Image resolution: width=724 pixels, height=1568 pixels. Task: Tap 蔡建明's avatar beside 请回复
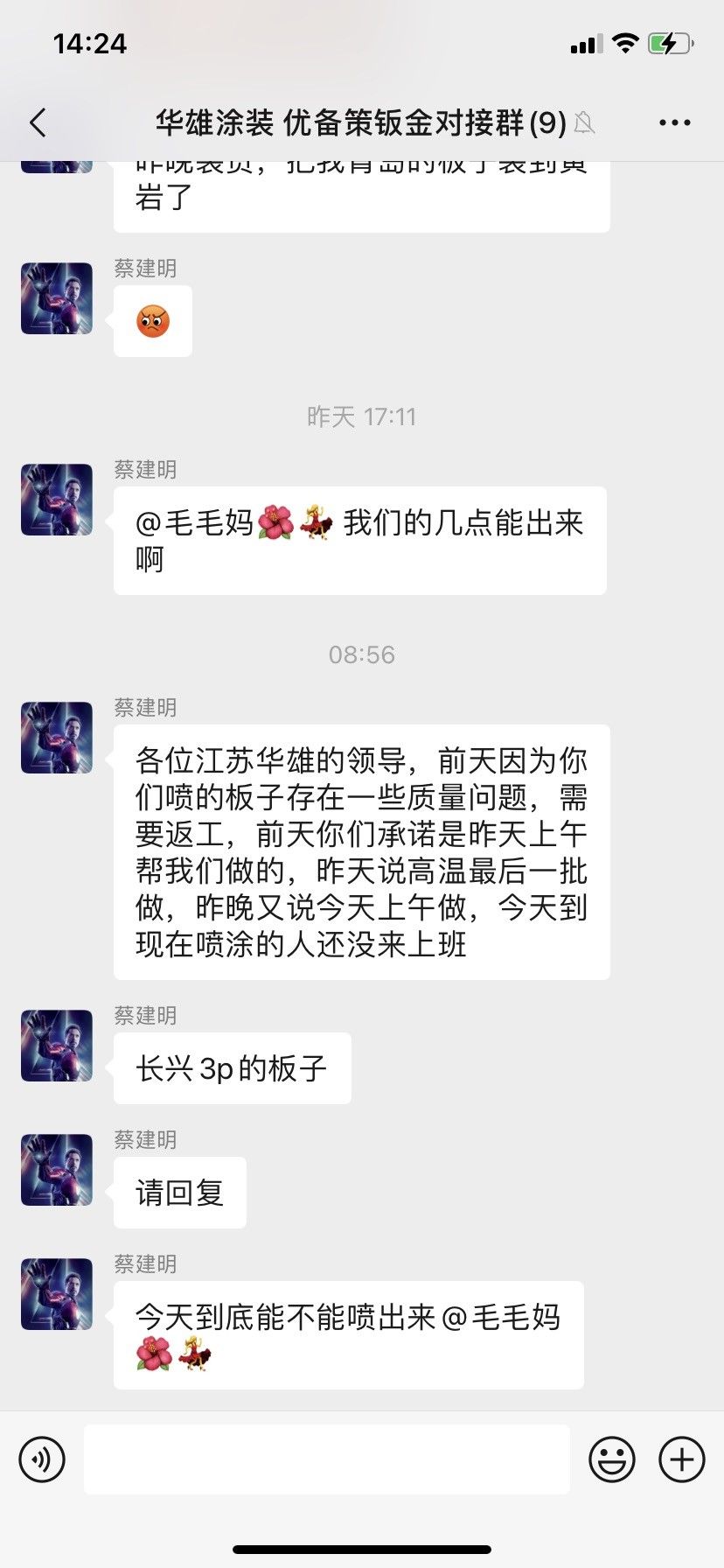57,1170
